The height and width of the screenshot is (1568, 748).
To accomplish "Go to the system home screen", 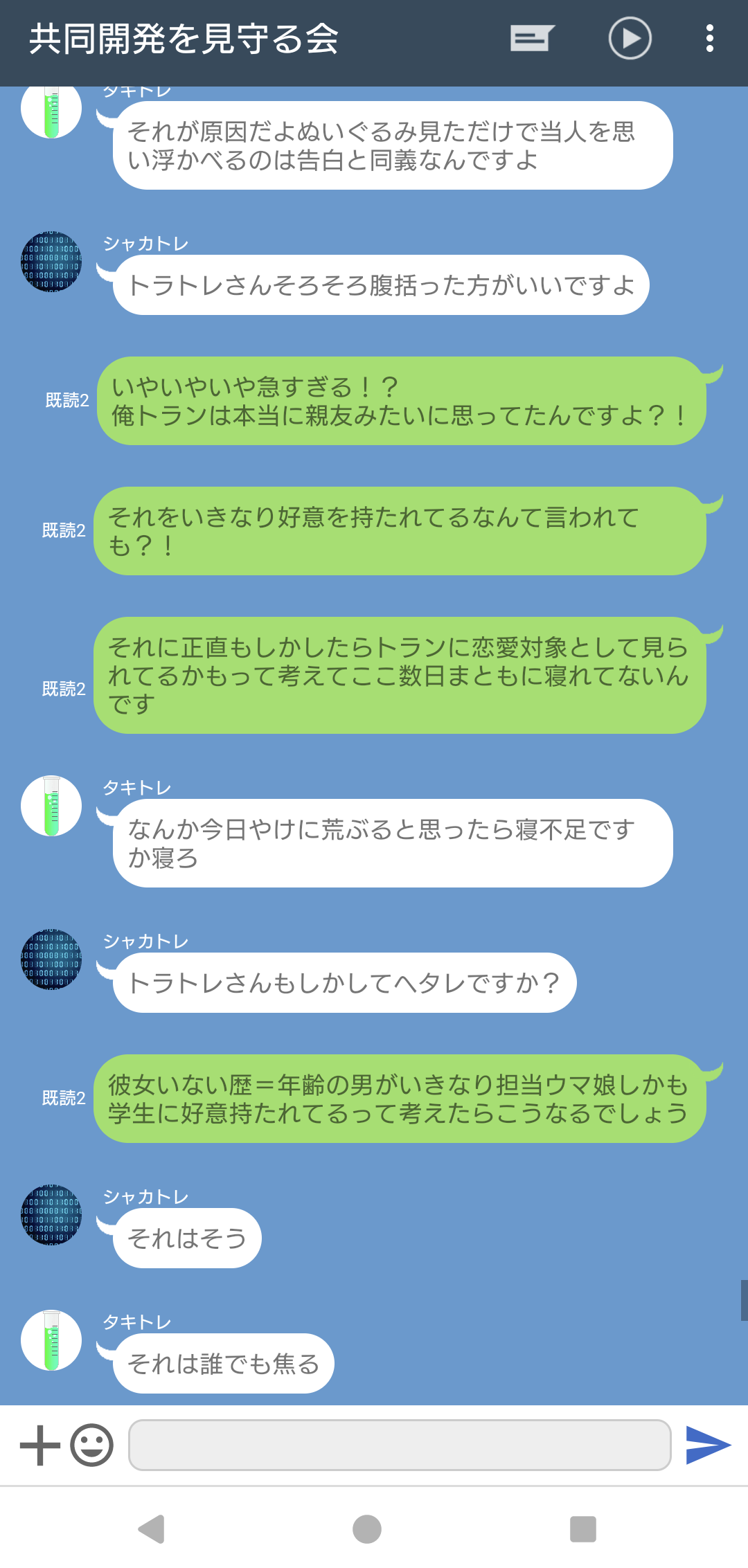I will pyautogui.click(x=367, y=1529).
